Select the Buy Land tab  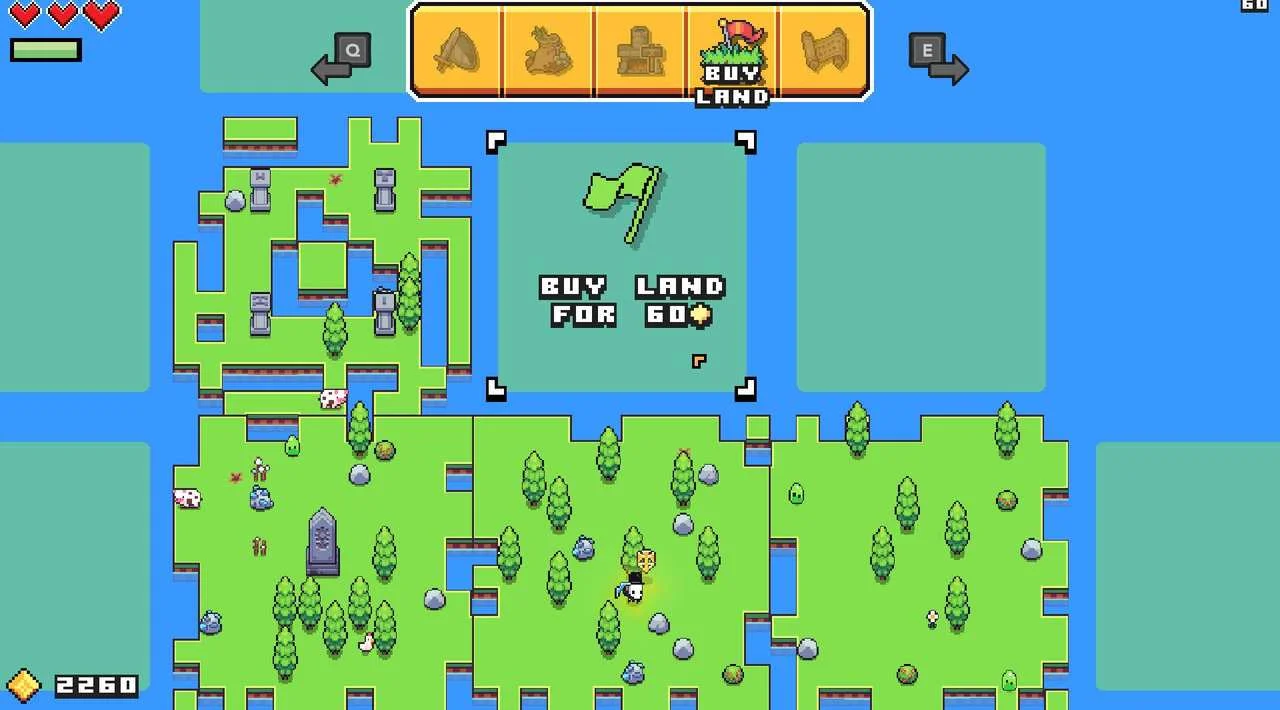click(732, 52)
